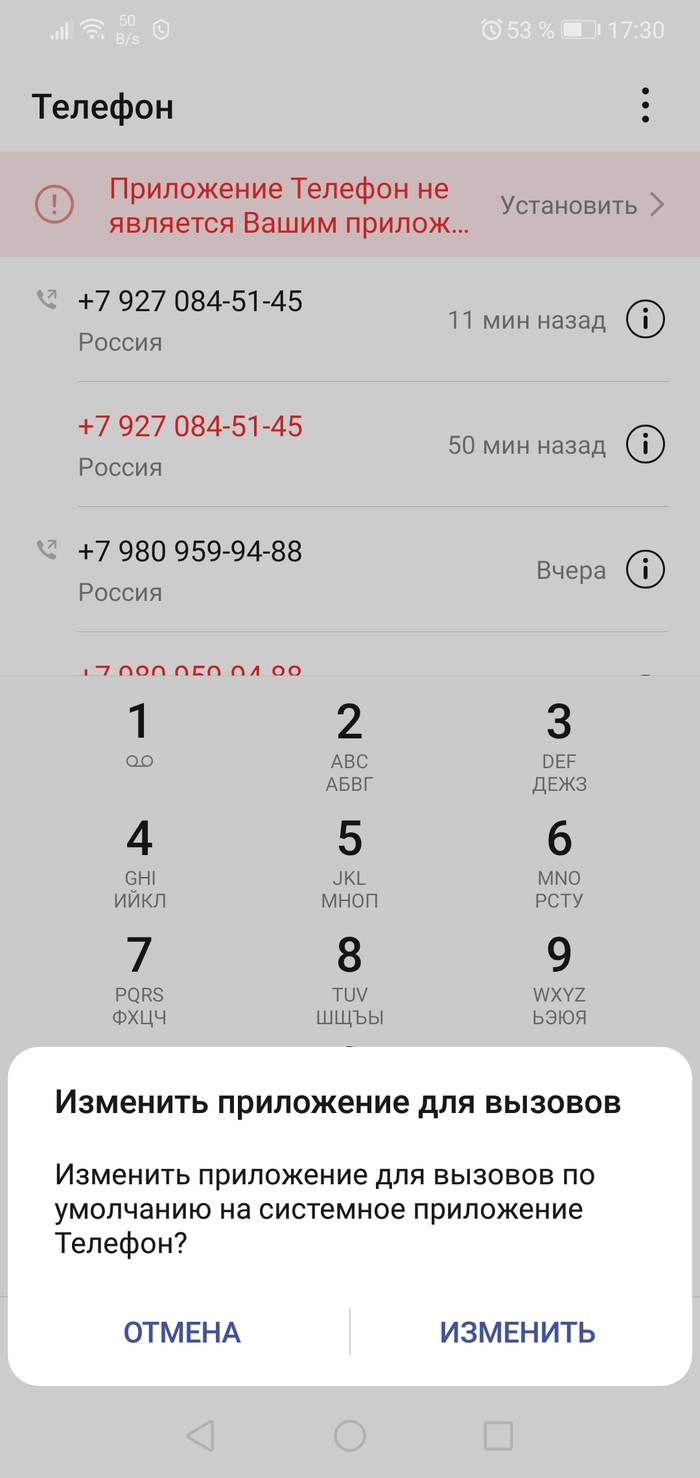Go to the home screen via the circle button
The height and width of the screenshot is (1478, 700).
tap(349, 1436)
